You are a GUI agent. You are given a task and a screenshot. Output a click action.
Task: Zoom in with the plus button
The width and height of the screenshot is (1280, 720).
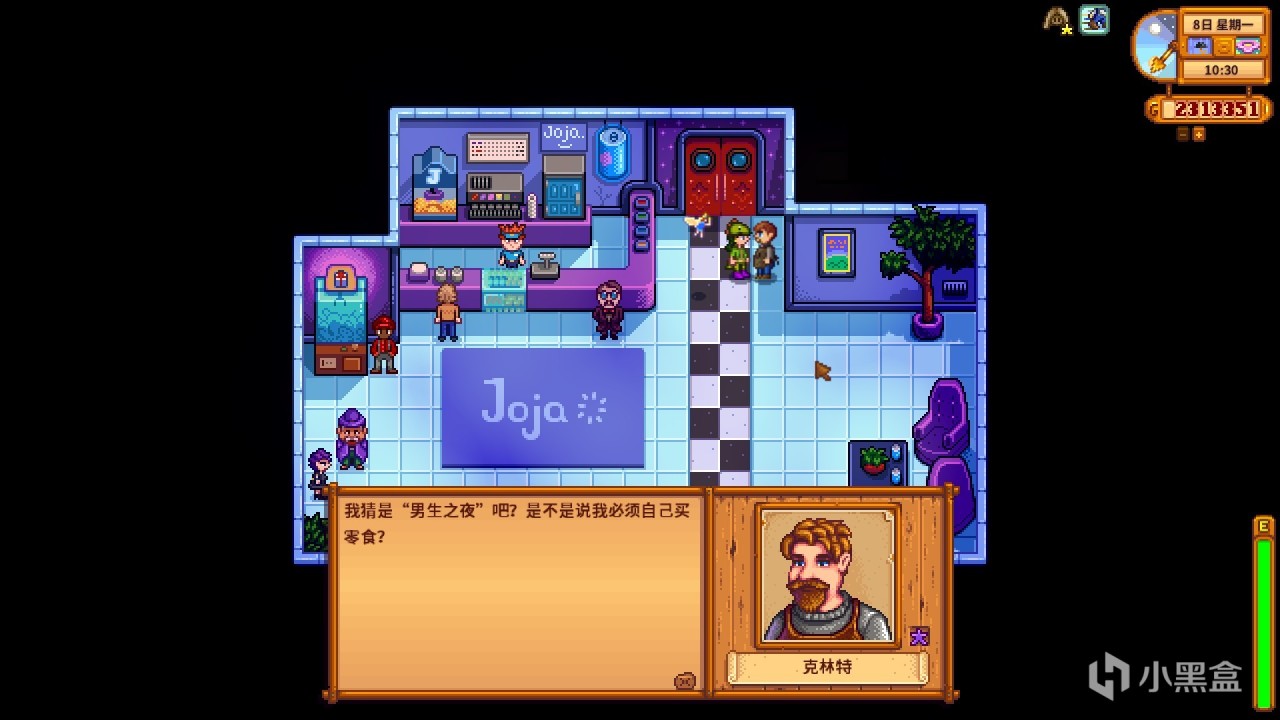[x=1199, y=134]
